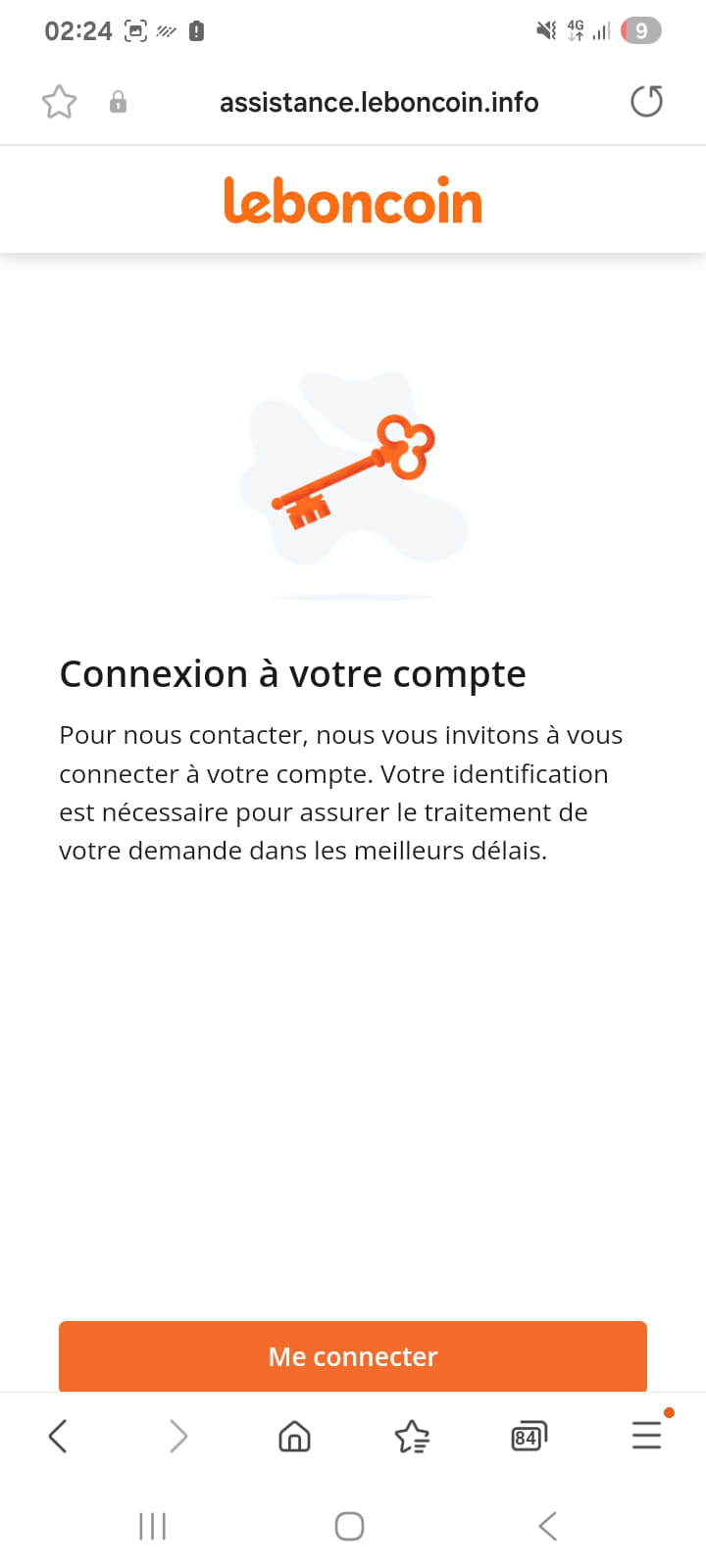
Task: Bookmark this page with the star icon
Action: [x=59, y=102]
